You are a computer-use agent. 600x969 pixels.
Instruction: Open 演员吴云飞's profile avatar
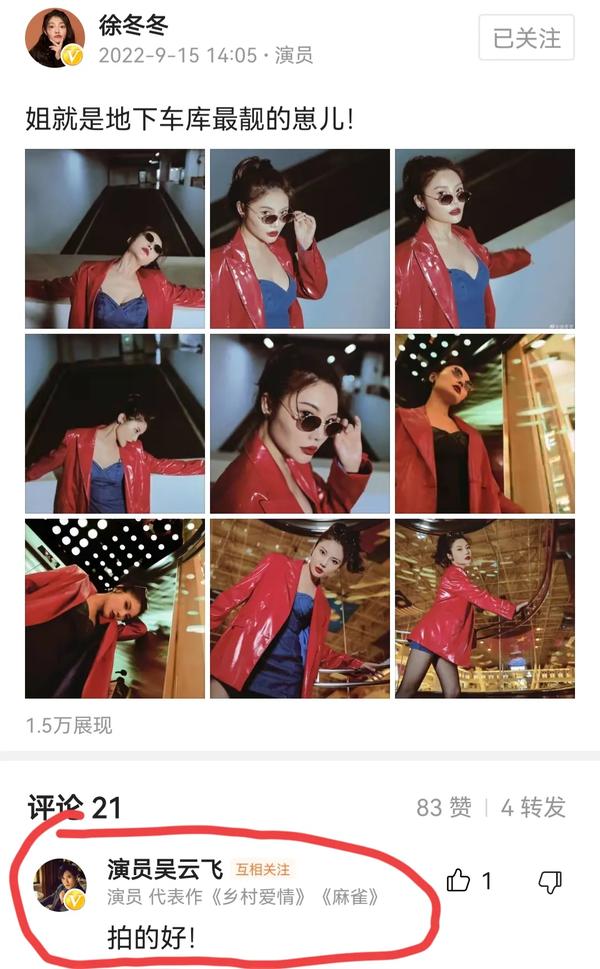60,885
